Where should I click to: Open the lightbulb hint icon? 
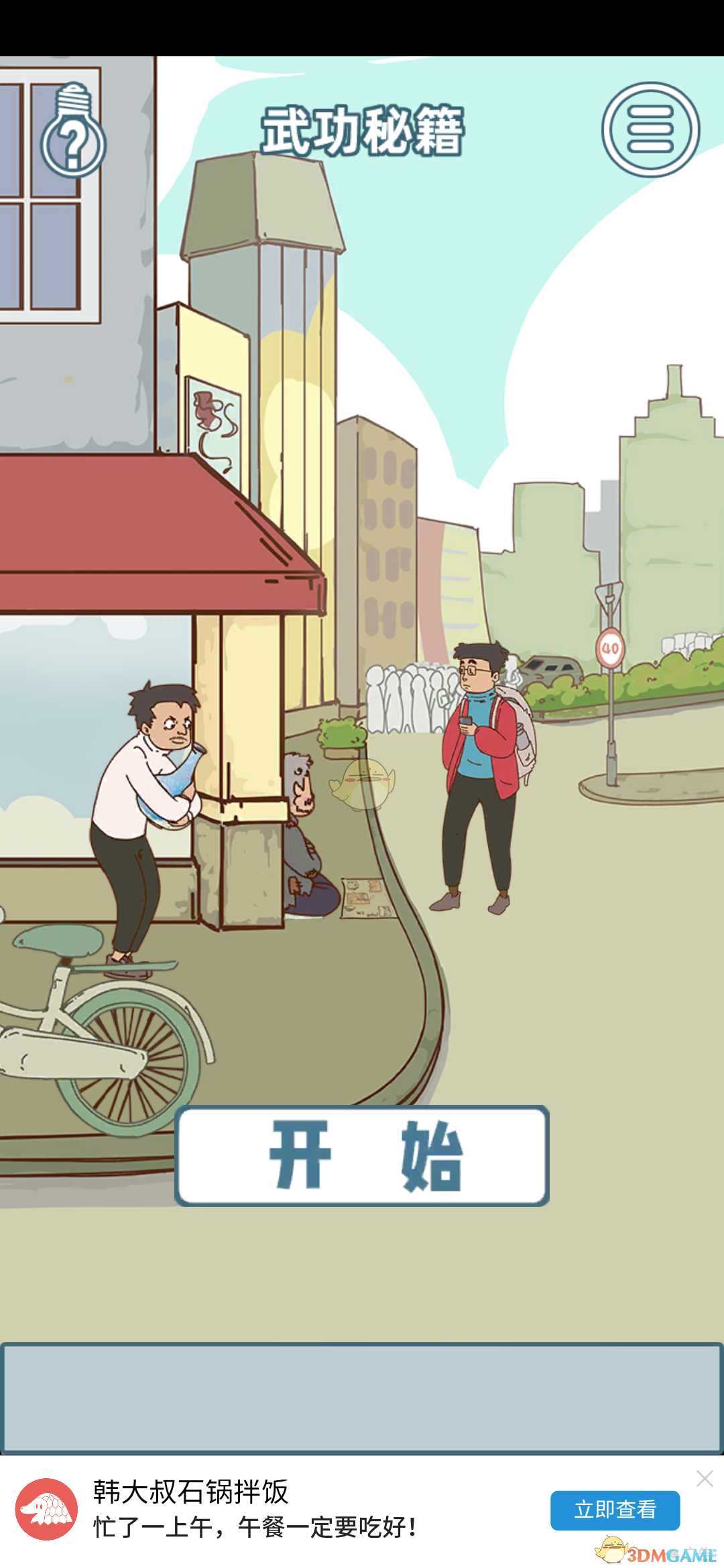[73, 133]
